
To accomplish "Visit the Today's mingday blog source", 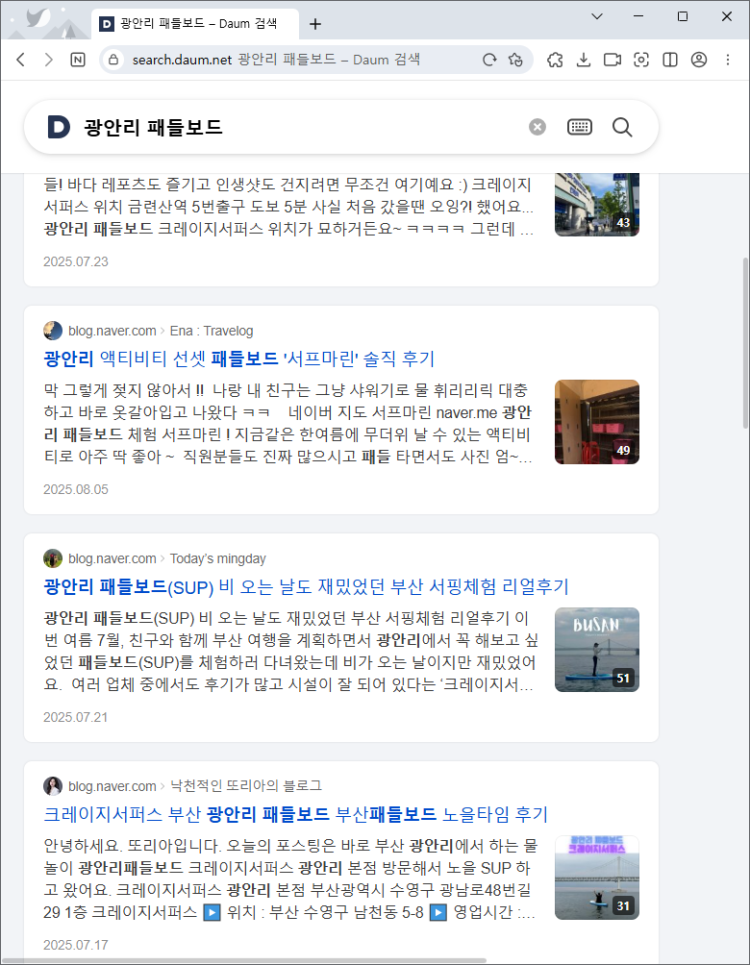I will click(217, 558).
